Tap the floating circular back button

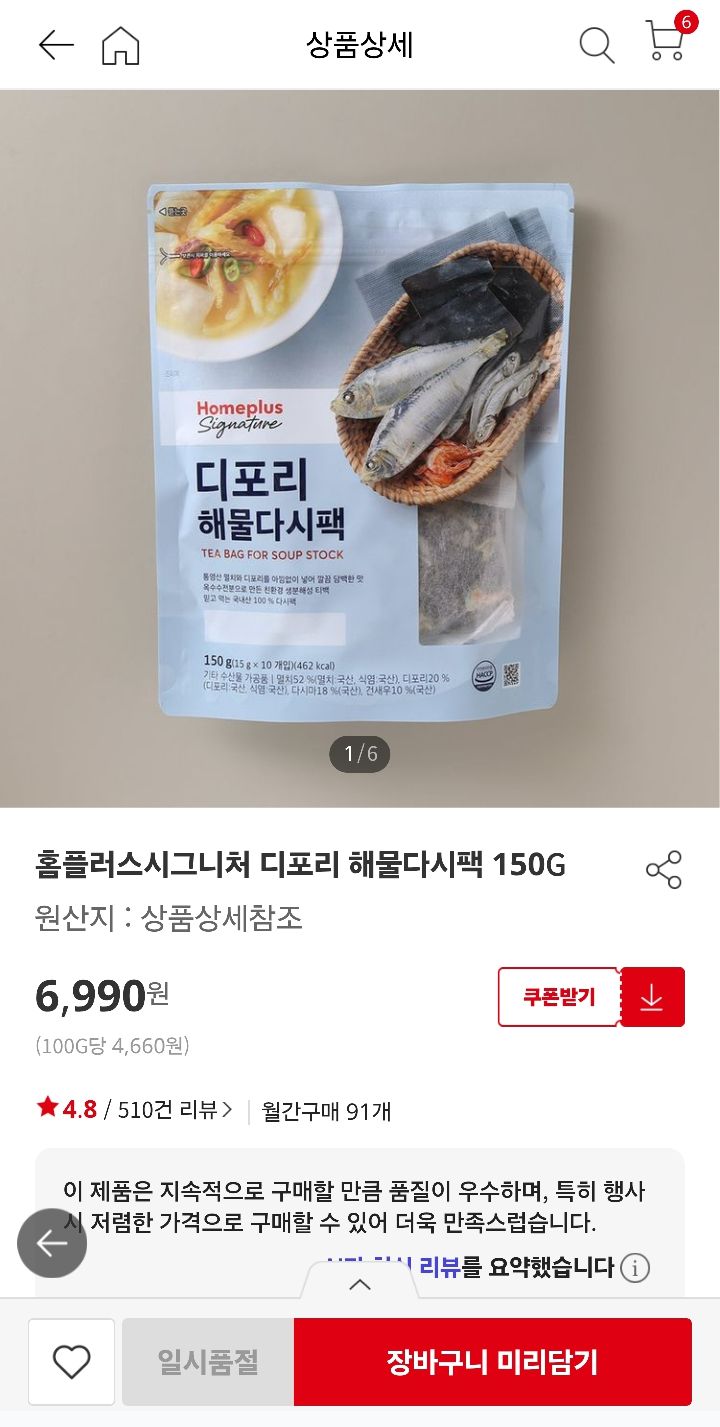(51, 1243)
